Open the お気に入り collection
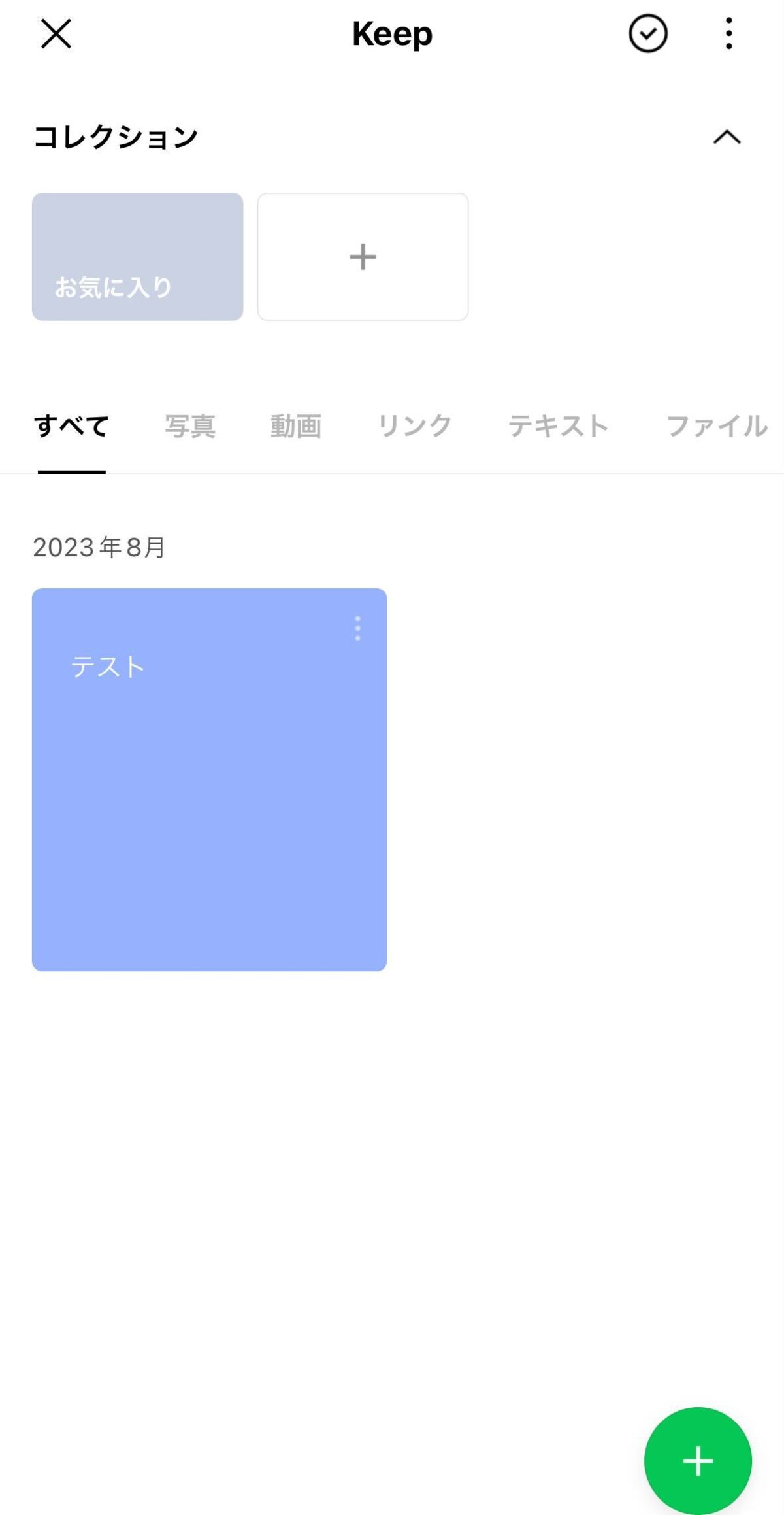The image size is (784, 1515). pyautogui.click(x=137, y=256)
